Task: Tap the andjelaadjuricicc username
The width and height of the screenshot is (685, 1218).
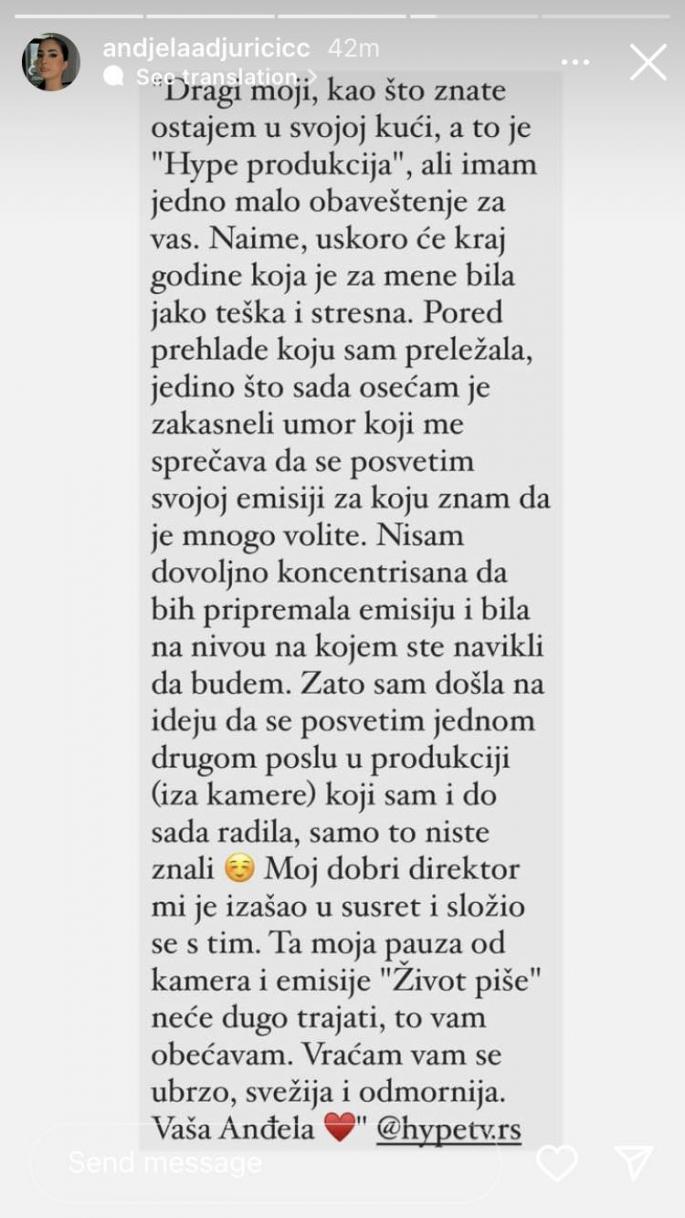Action: [x=206, y=48]
